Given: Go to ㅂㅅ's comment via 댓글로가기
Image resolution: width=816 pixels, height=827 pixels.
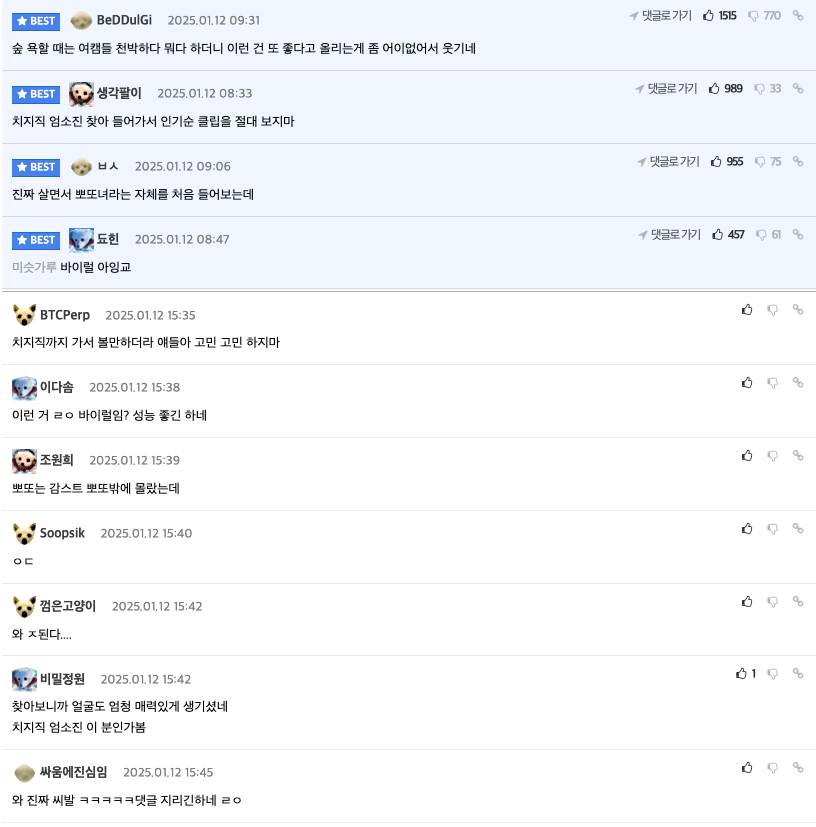Looking at the screenshot, I should 669,162.
